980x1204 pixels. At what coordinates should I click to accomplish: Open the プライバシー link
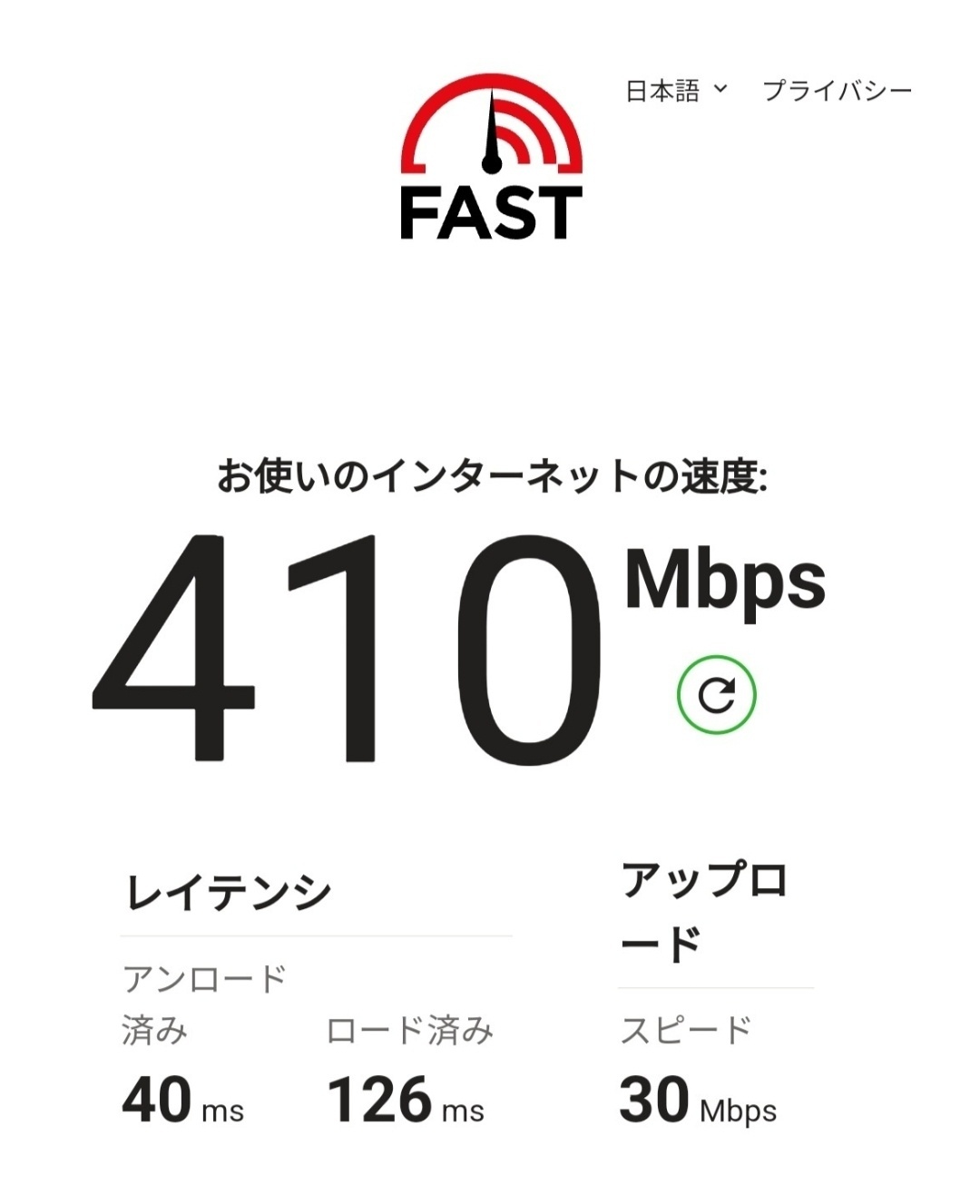tap(837, 91)
